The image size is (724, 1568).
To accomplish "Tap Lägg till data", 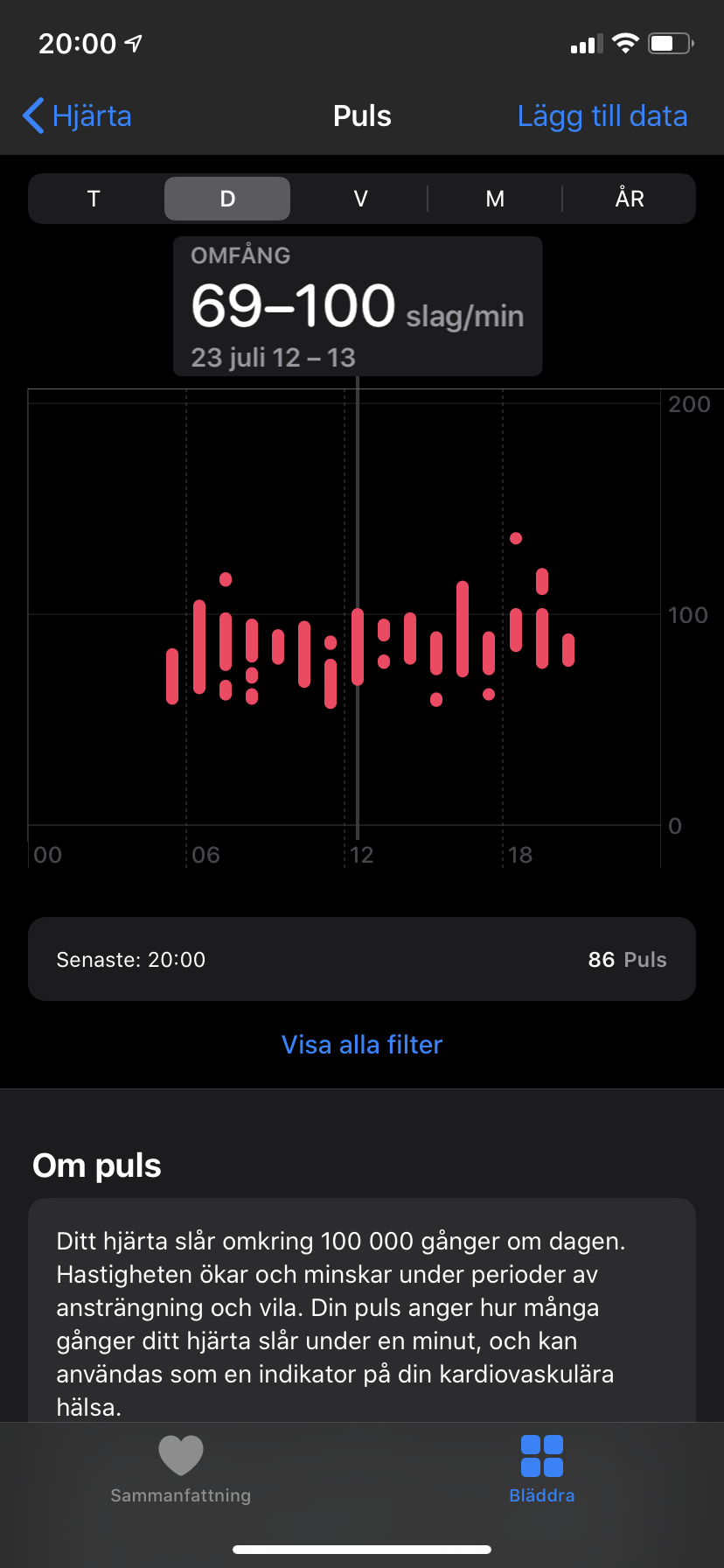I will click(602, 115).
